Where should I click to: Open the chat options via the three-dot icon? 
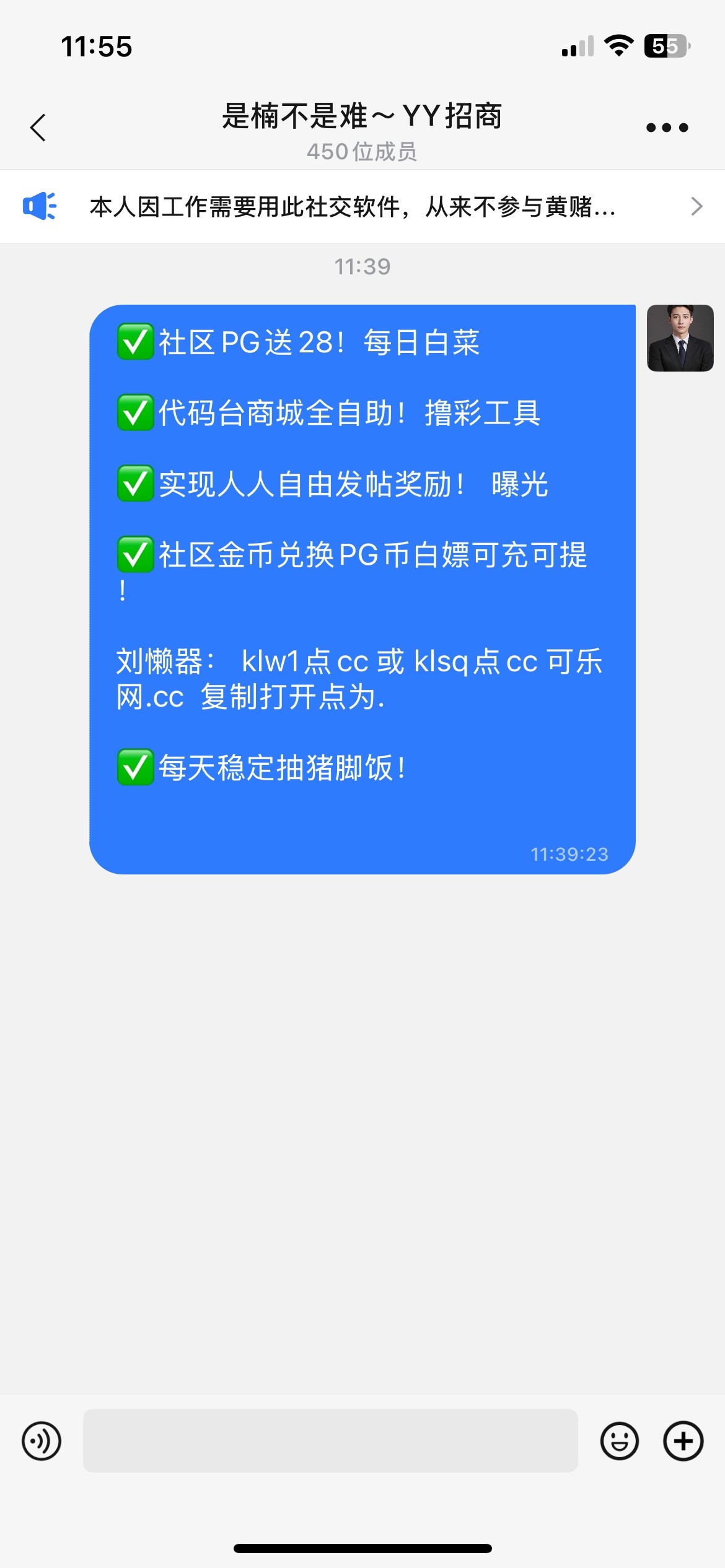(666, 126)
